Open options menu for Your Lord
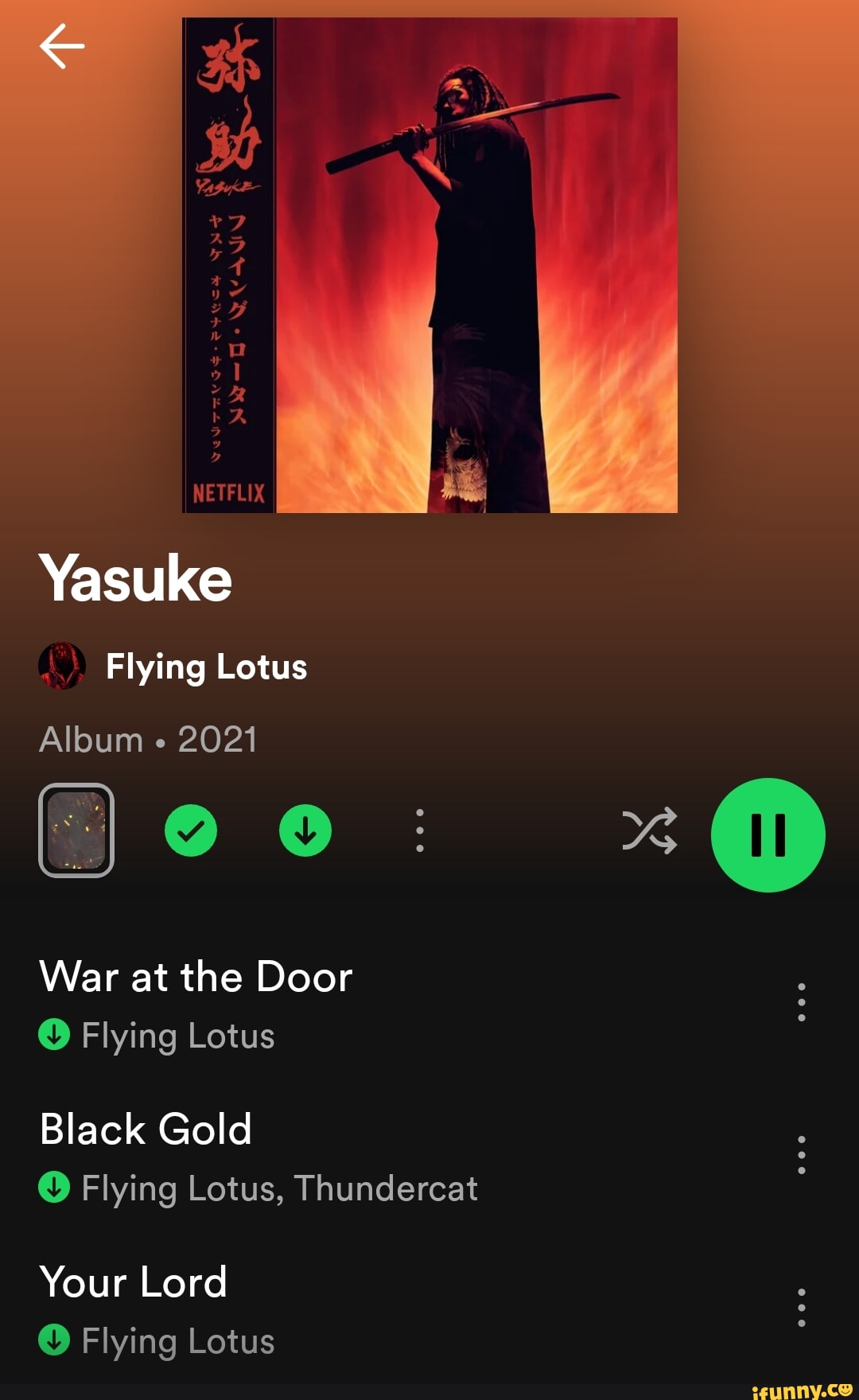 (x=800, y=1309)
